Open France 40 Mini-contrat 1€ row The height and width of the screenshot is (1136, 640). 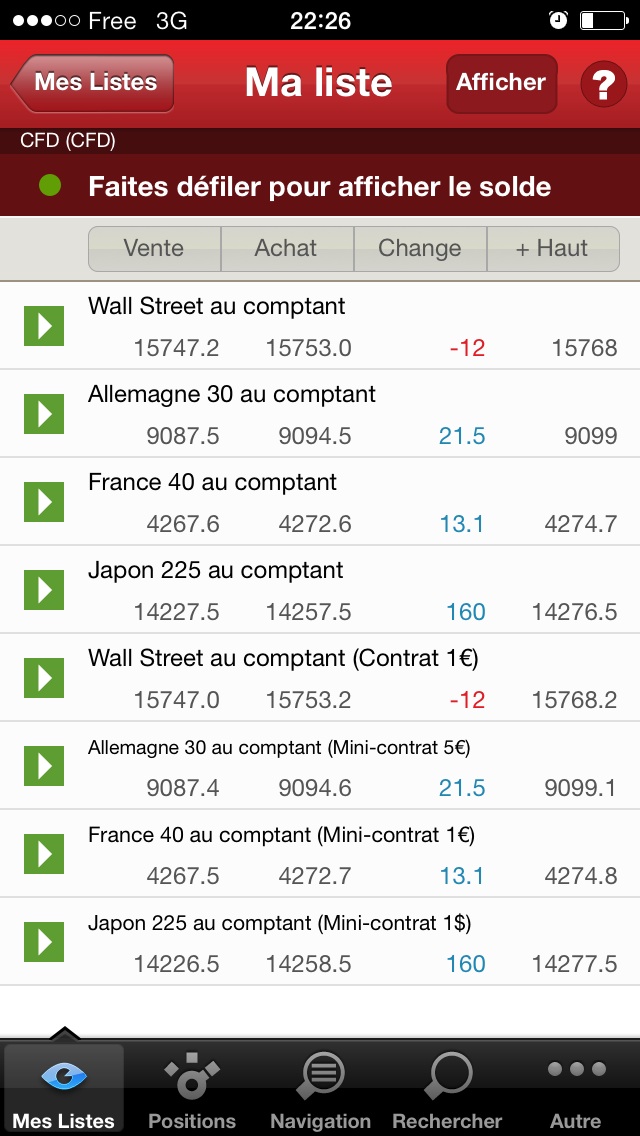320,855
